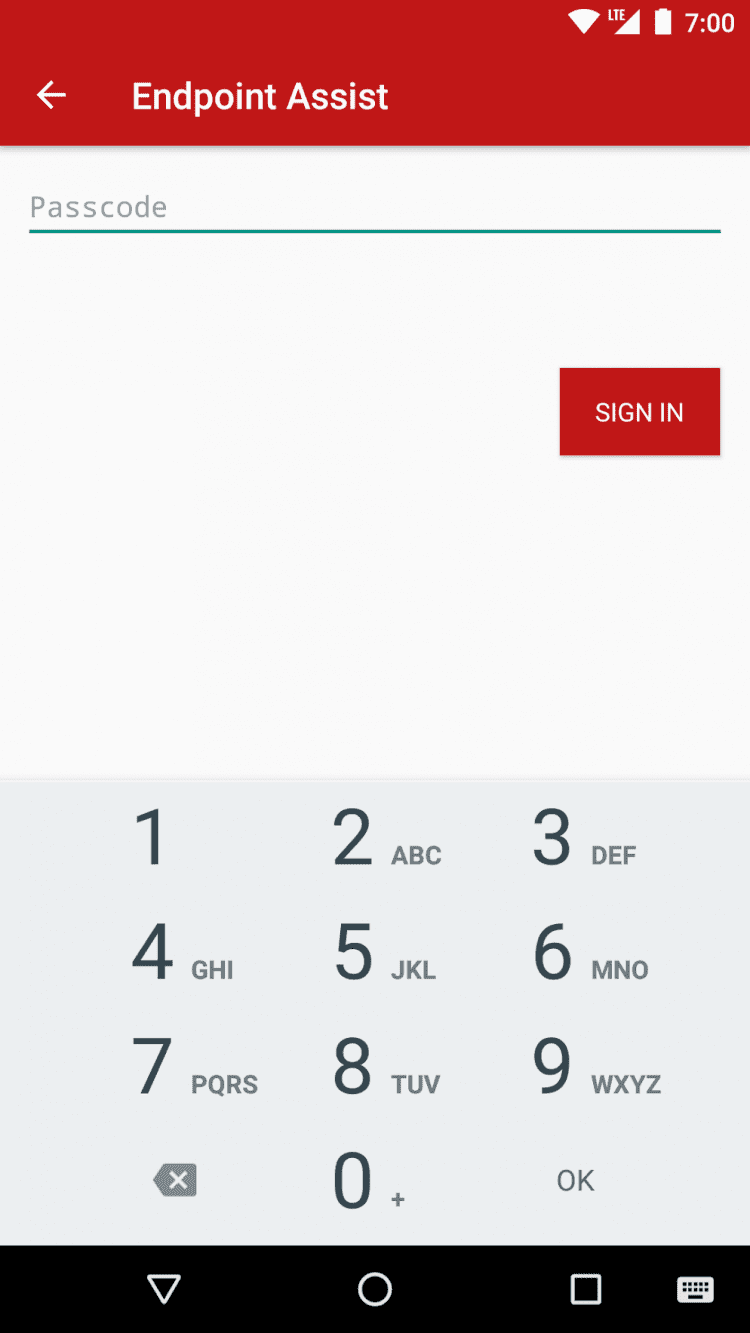This screenshot has width=750, height=1333.
Task: Confirm entry with the OK key
Action: tap(575, 1181)
